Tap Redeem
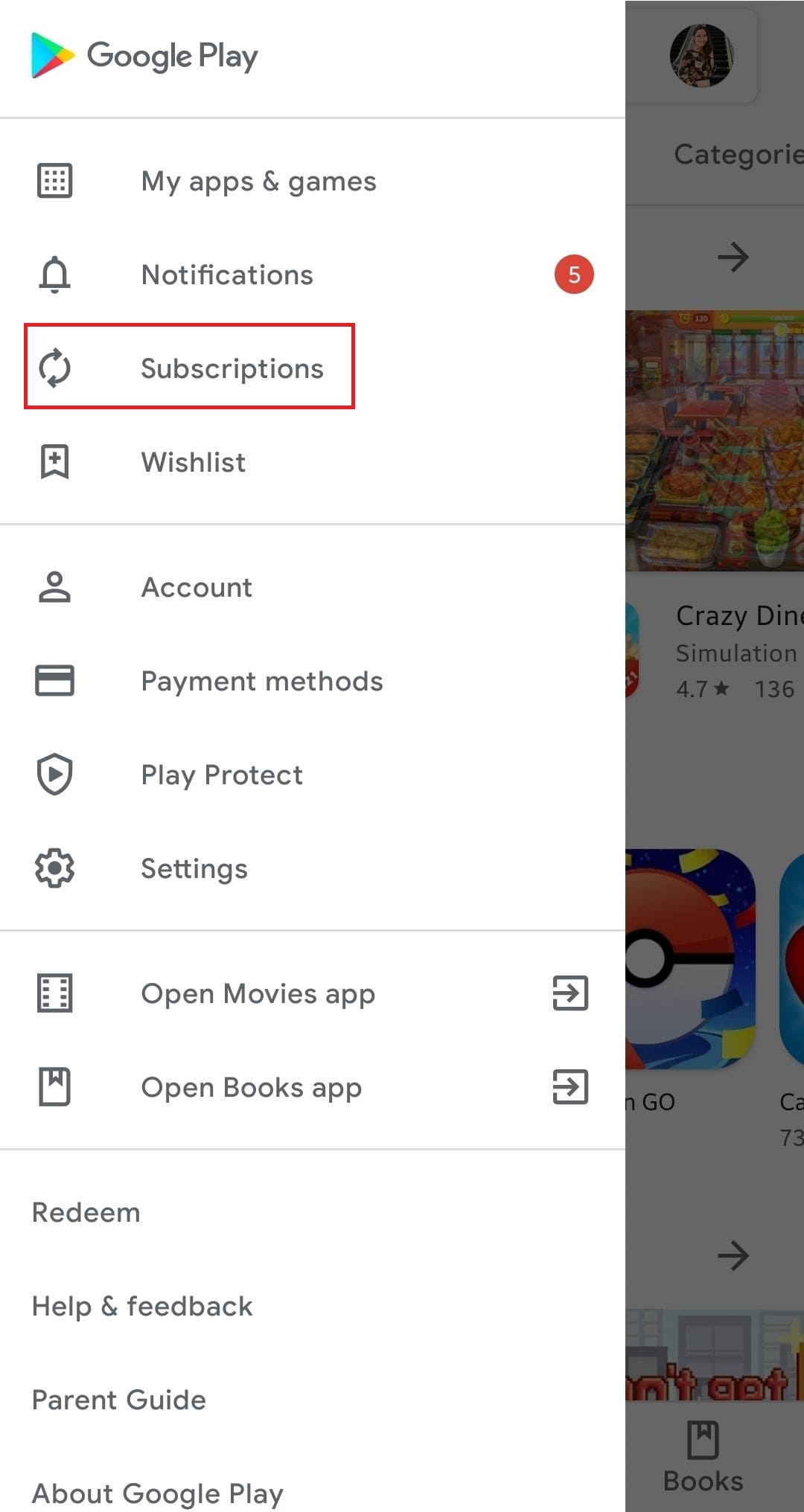 [313, 1212]
